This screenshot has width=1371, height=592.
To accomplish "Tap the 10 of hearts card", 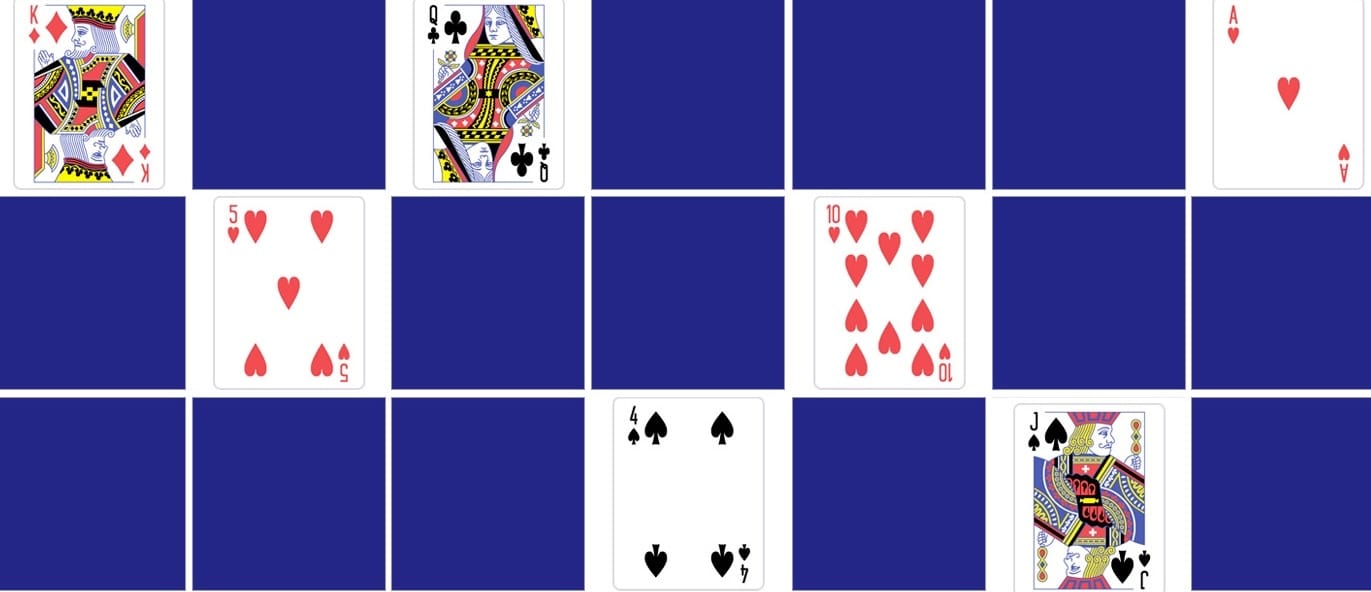I will point(889,292).
